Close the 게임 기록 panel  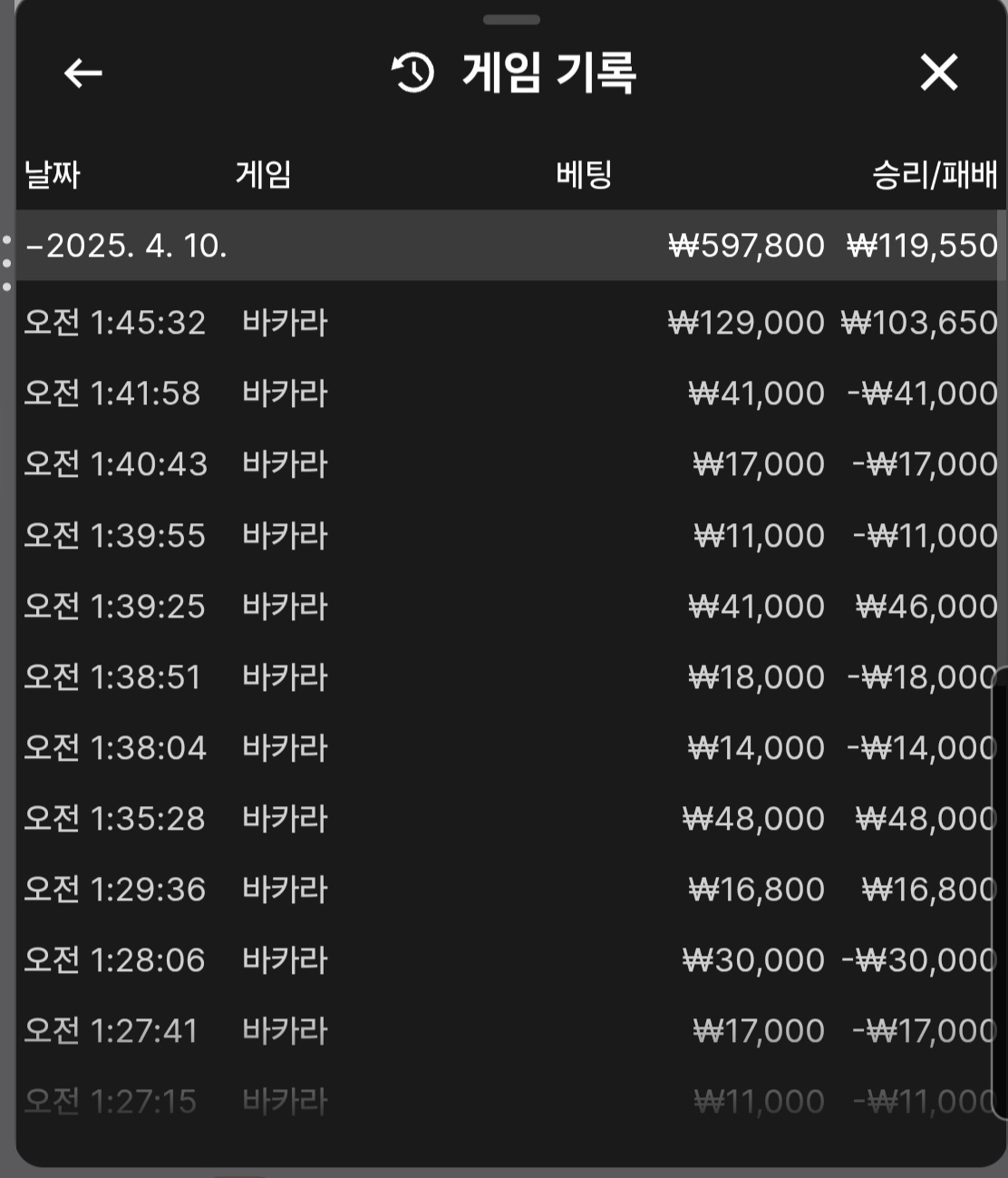[x=938, y=73]
